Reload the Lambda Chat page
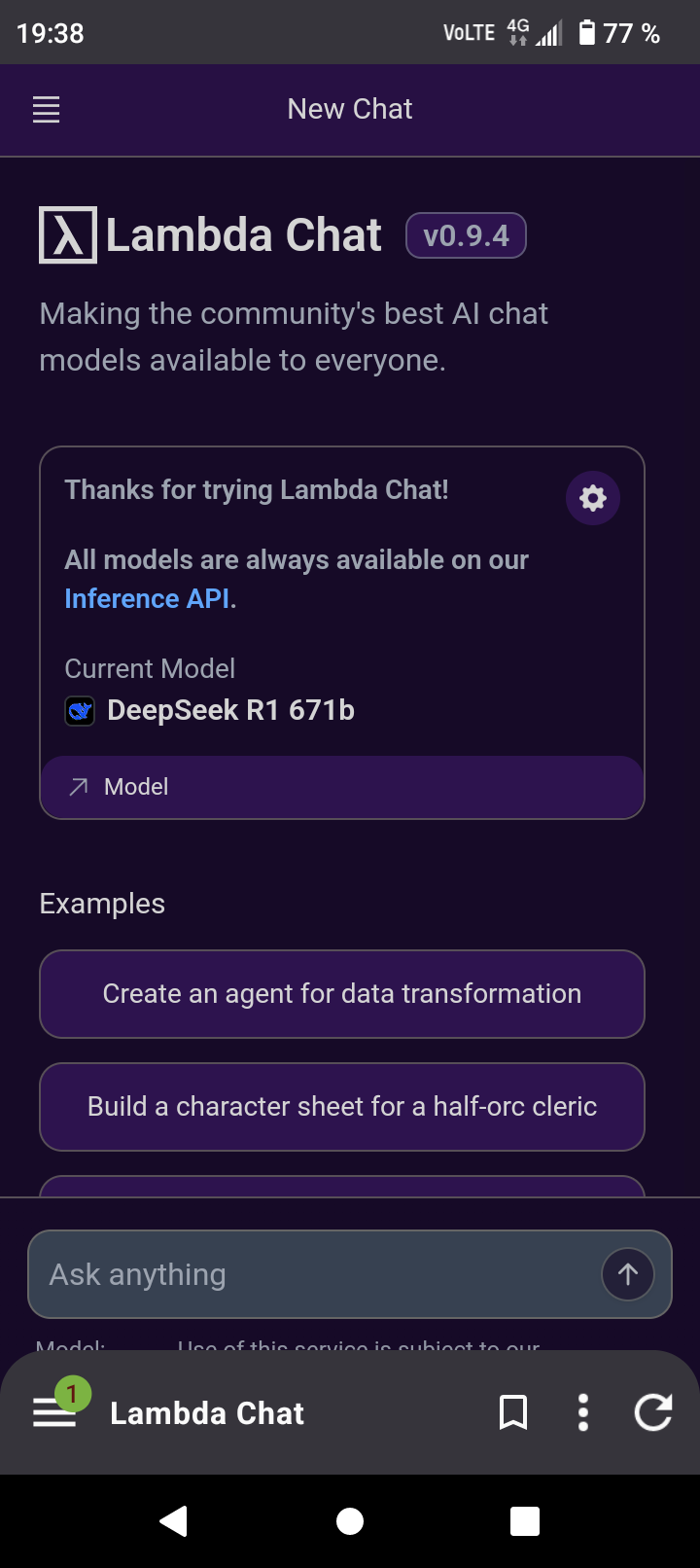 (653, 1412)
